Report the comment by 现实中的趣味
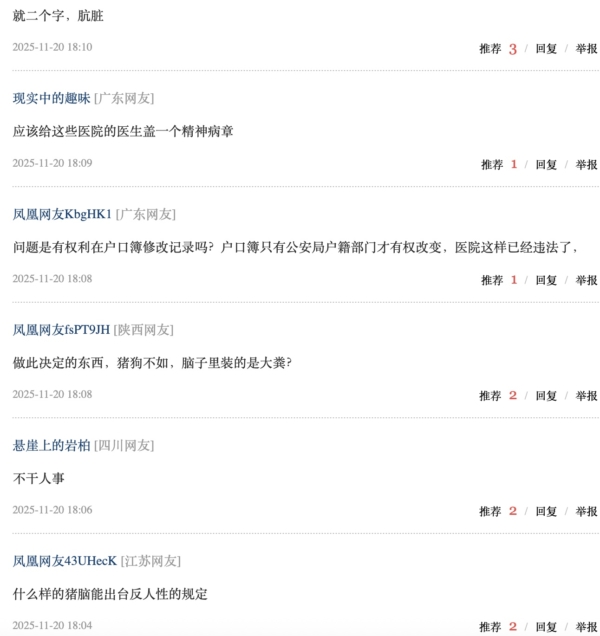Viewport: 600px width, 636px height. [586, 164]
